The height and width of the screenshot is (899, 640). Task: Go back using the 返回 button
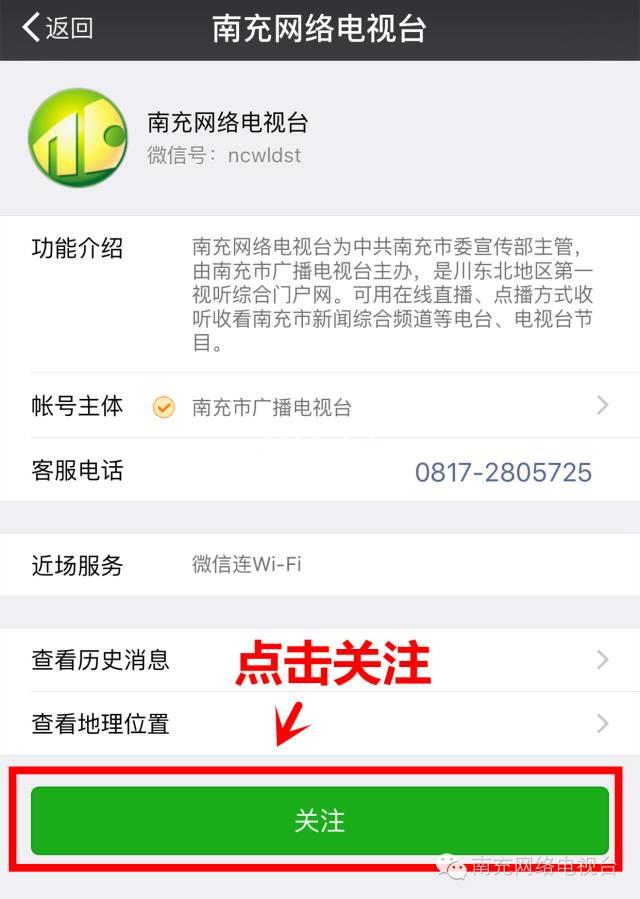57,28
